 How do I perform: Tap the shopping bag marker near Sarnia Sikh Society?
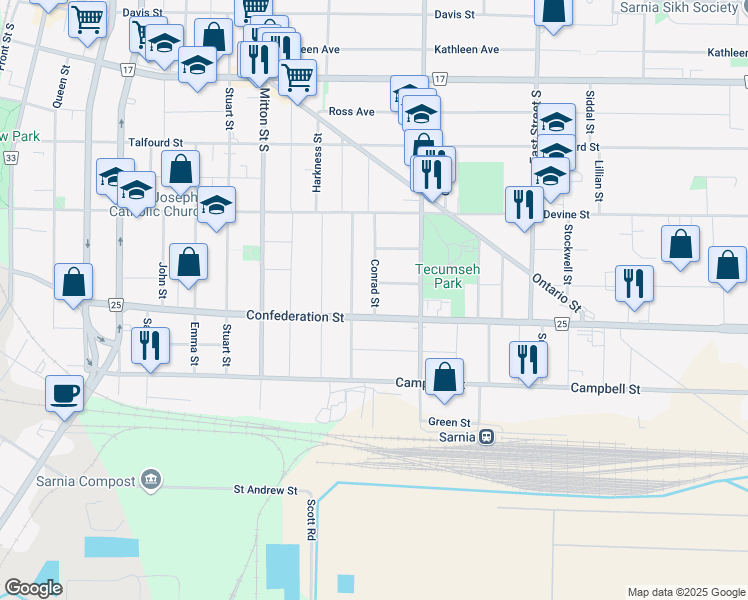click(x=553, y=10)
